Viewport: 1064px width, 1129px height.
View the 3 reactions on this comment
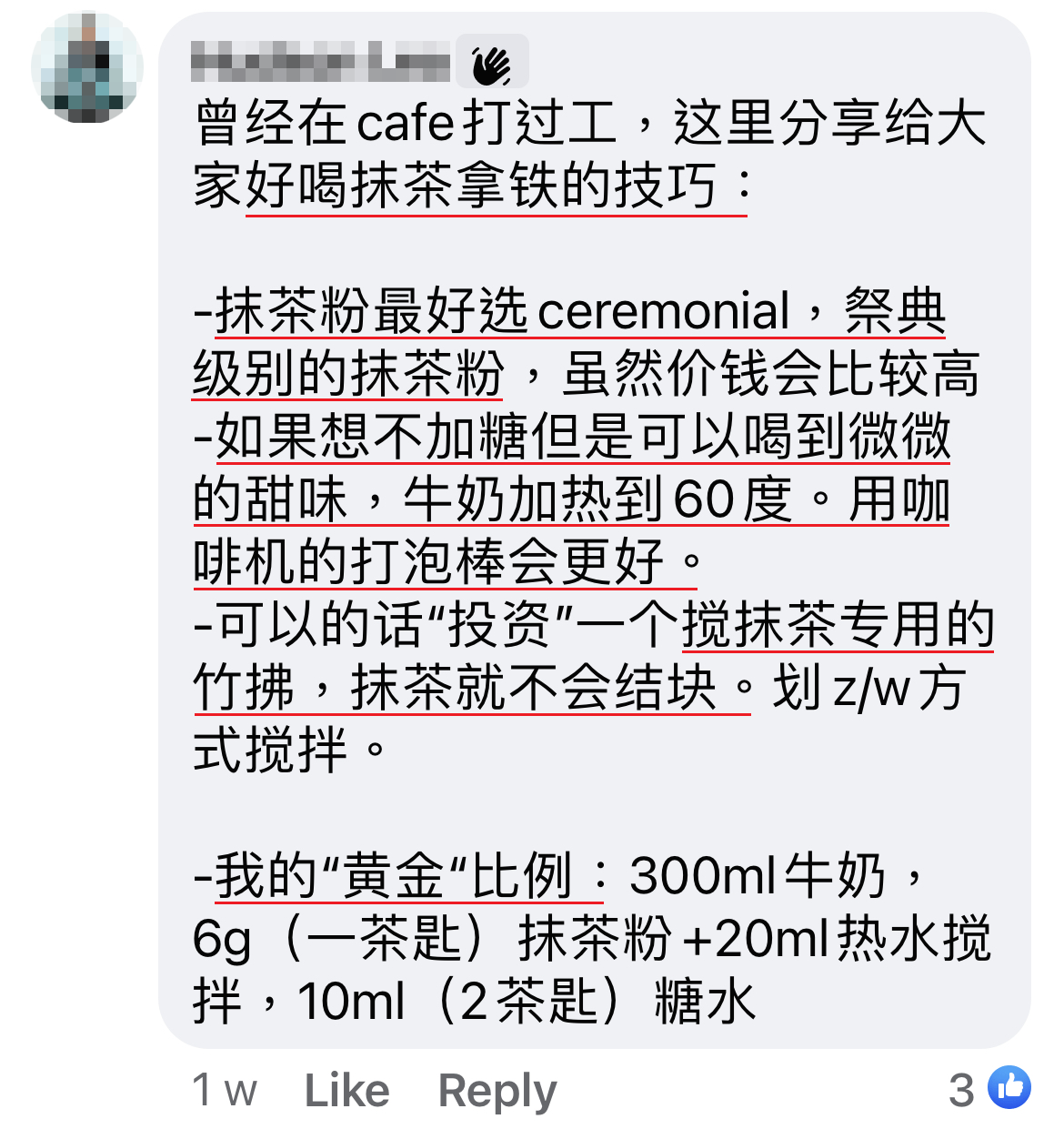coord(989,1088)
